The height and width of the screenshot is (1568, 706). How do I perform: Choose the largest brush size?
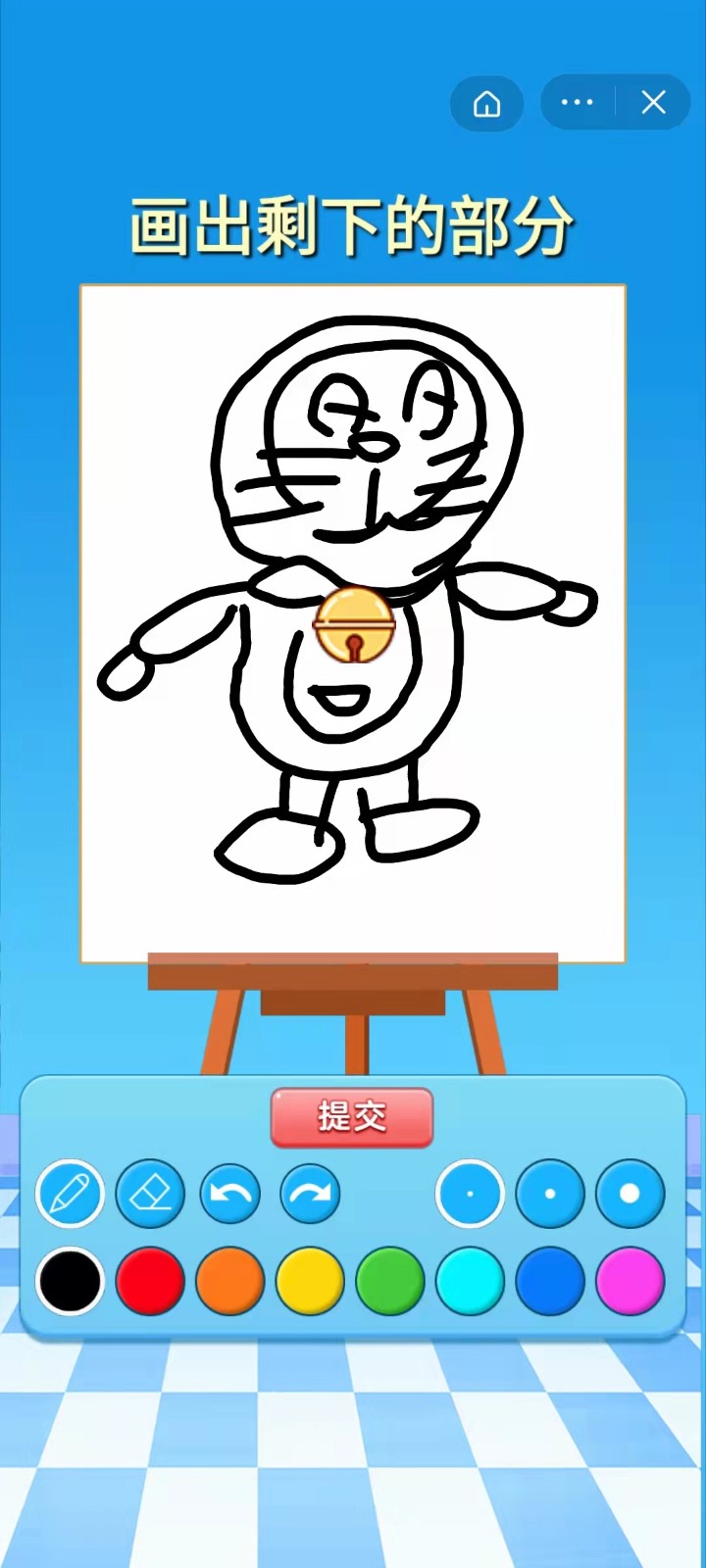[630, 1194]
